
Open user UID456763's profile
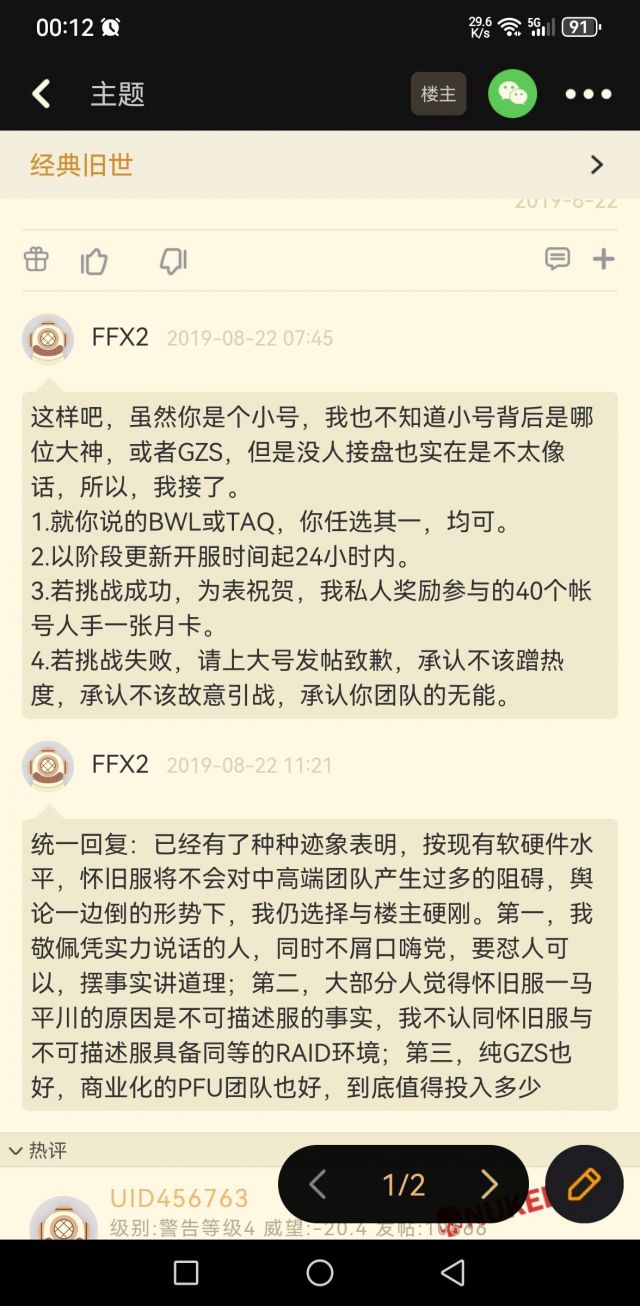point(179,1198)
